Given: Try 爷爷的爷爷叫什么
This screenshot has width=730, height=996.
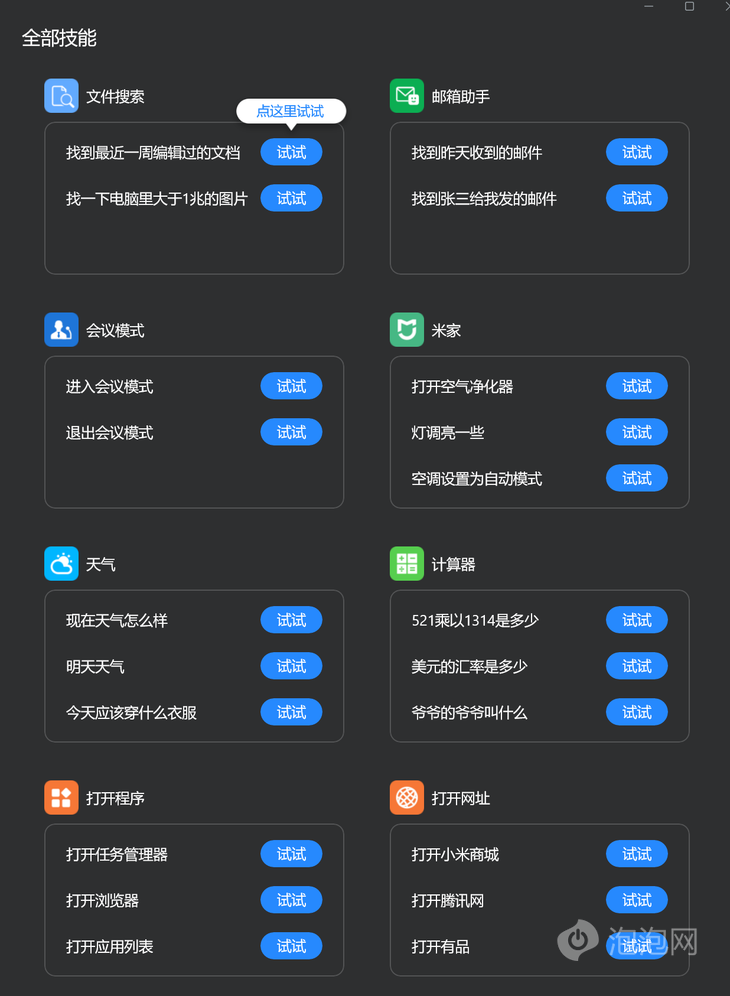Looking at the screenshot, I should [x=636, y=712].
